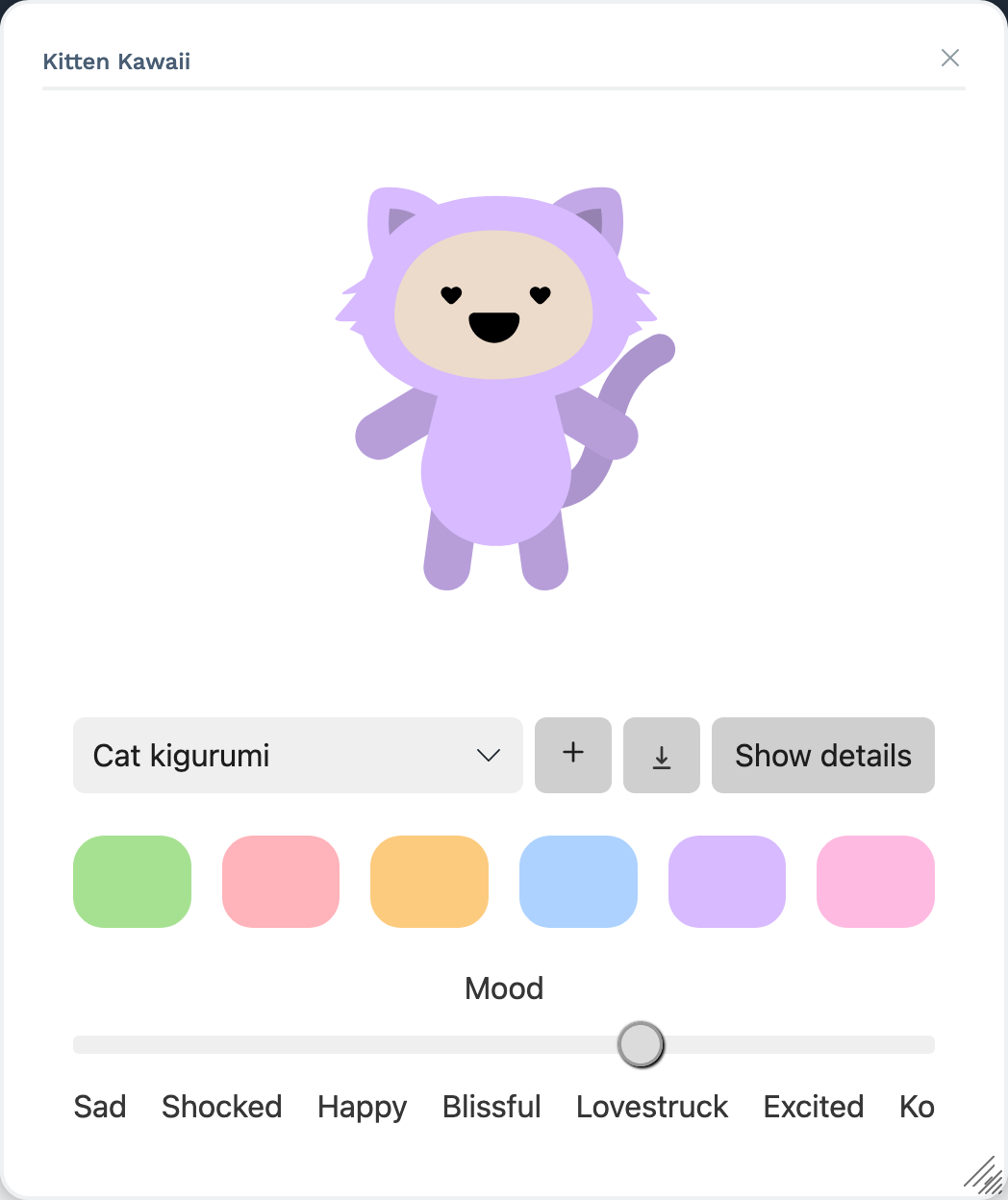Screen dimensions: 1008x1200
Task: Tap the Mood slider handle
Action: (641, 1044)
